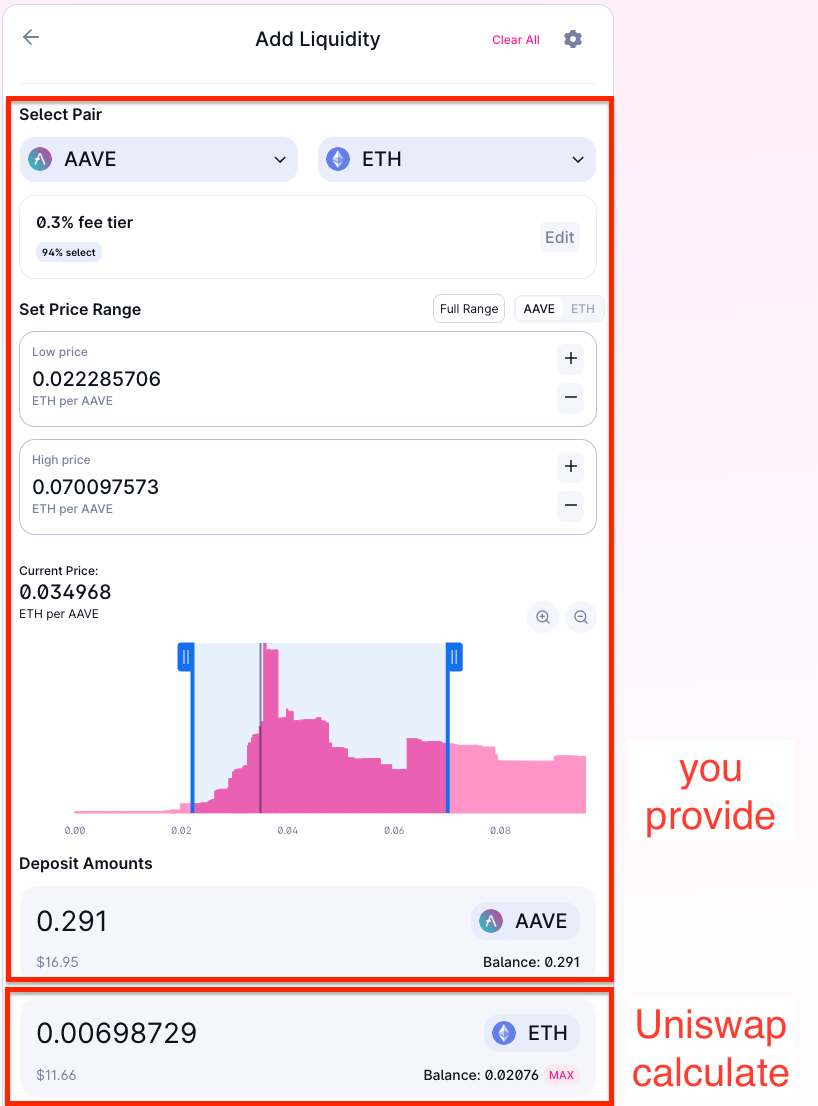
Task: Increase the high price with plus
Action: point(571,466)
